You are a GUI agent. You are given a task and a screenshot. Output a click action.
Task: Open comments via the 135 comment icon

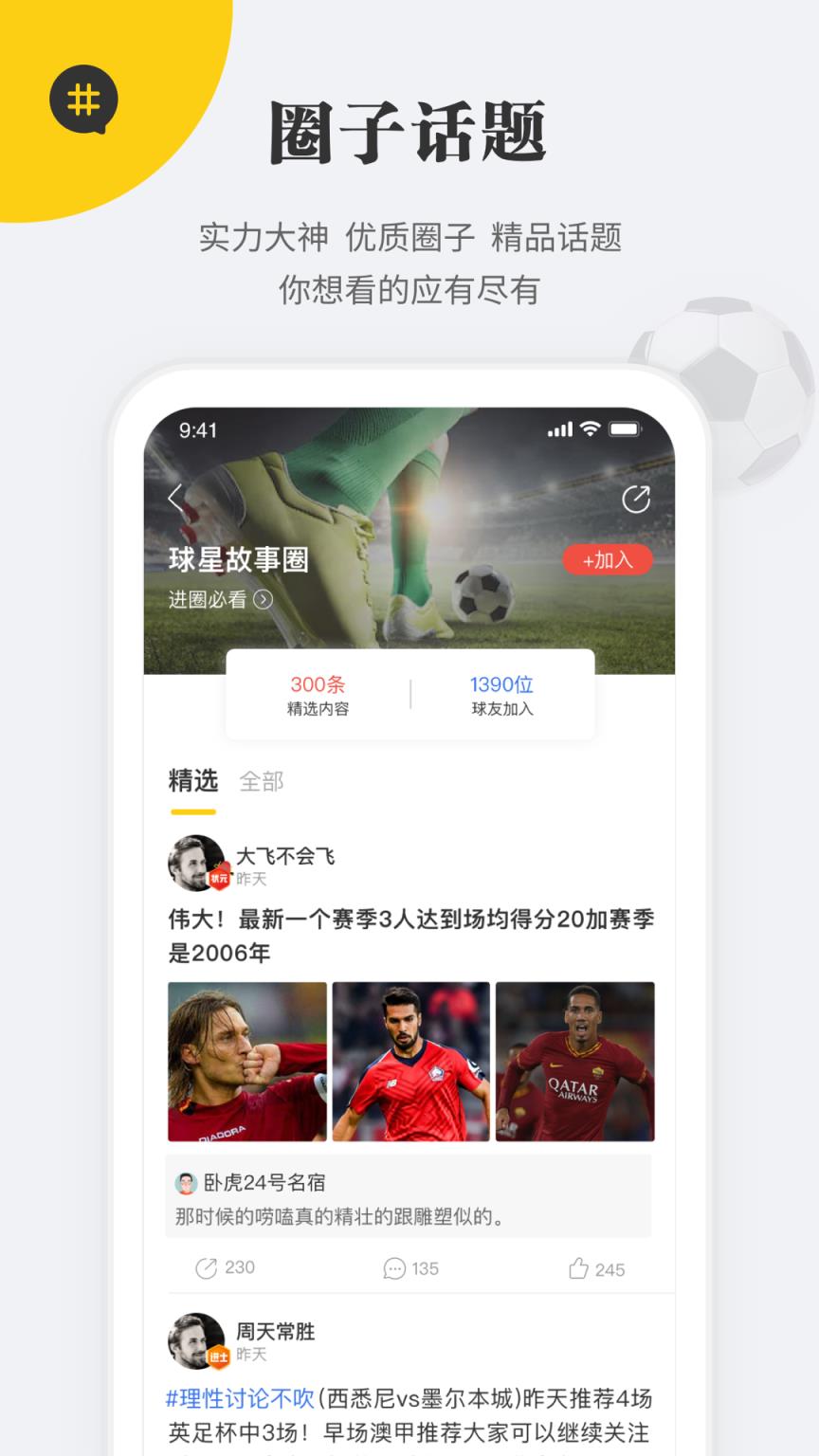409,1267
